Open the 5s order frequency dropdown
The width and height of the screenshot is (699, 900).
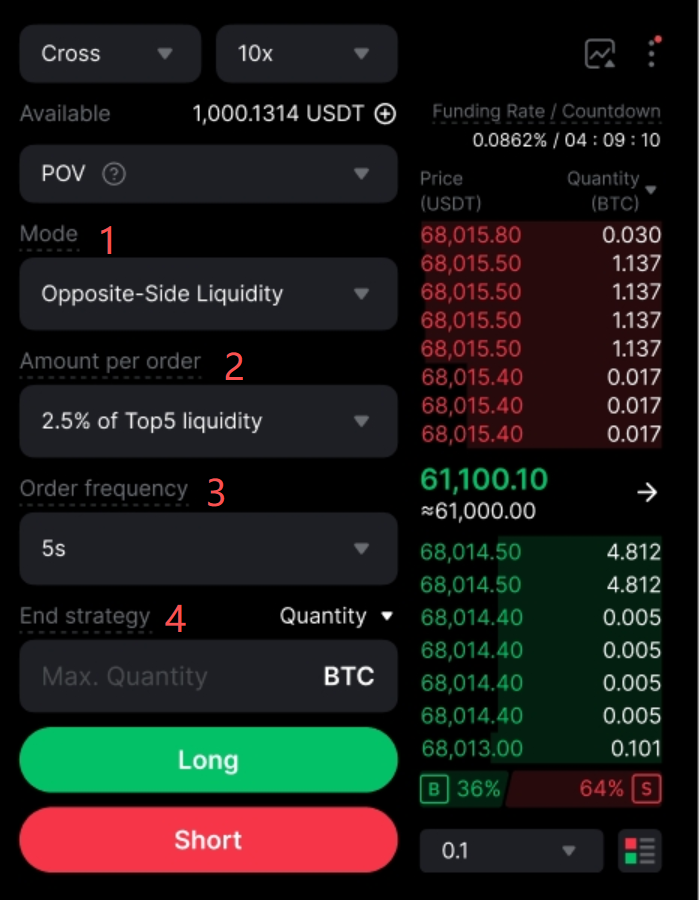[208, 549]
